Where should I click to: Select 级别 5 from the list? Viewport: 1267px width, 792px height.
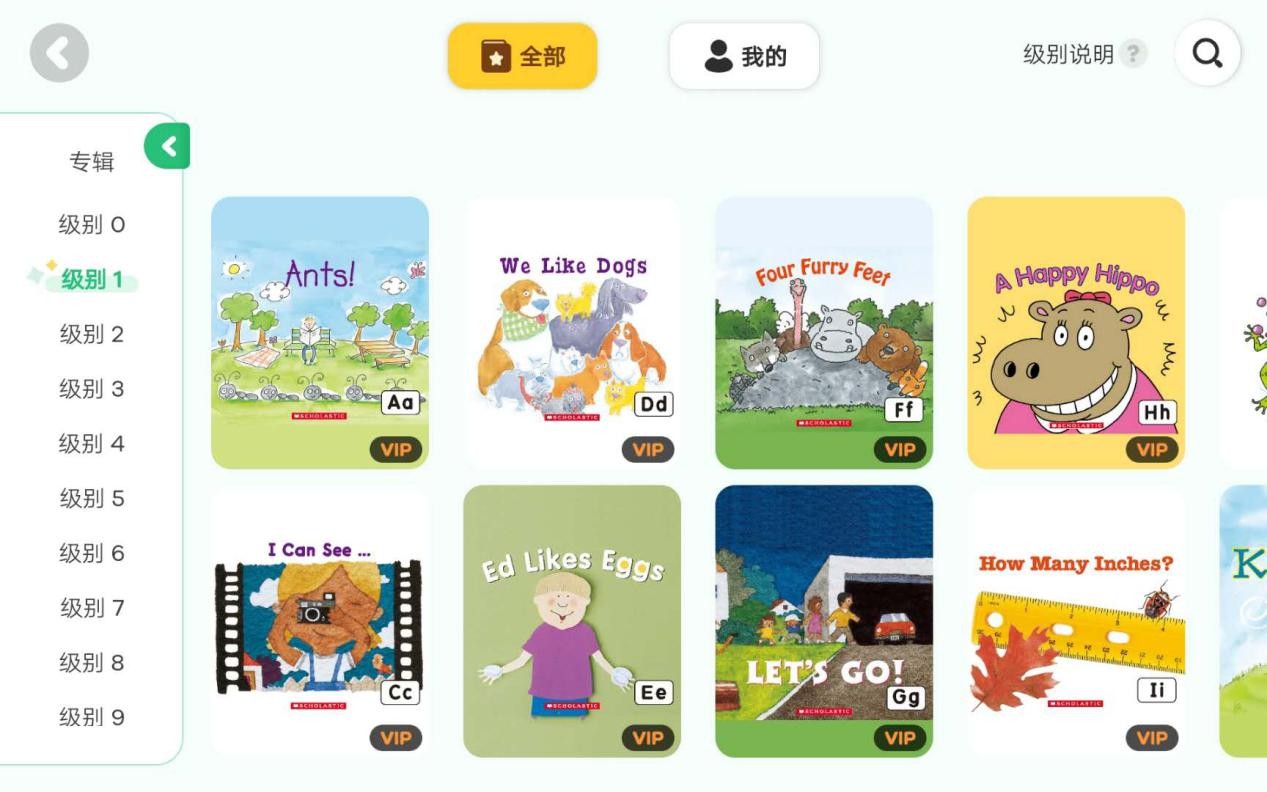[91, 498]
